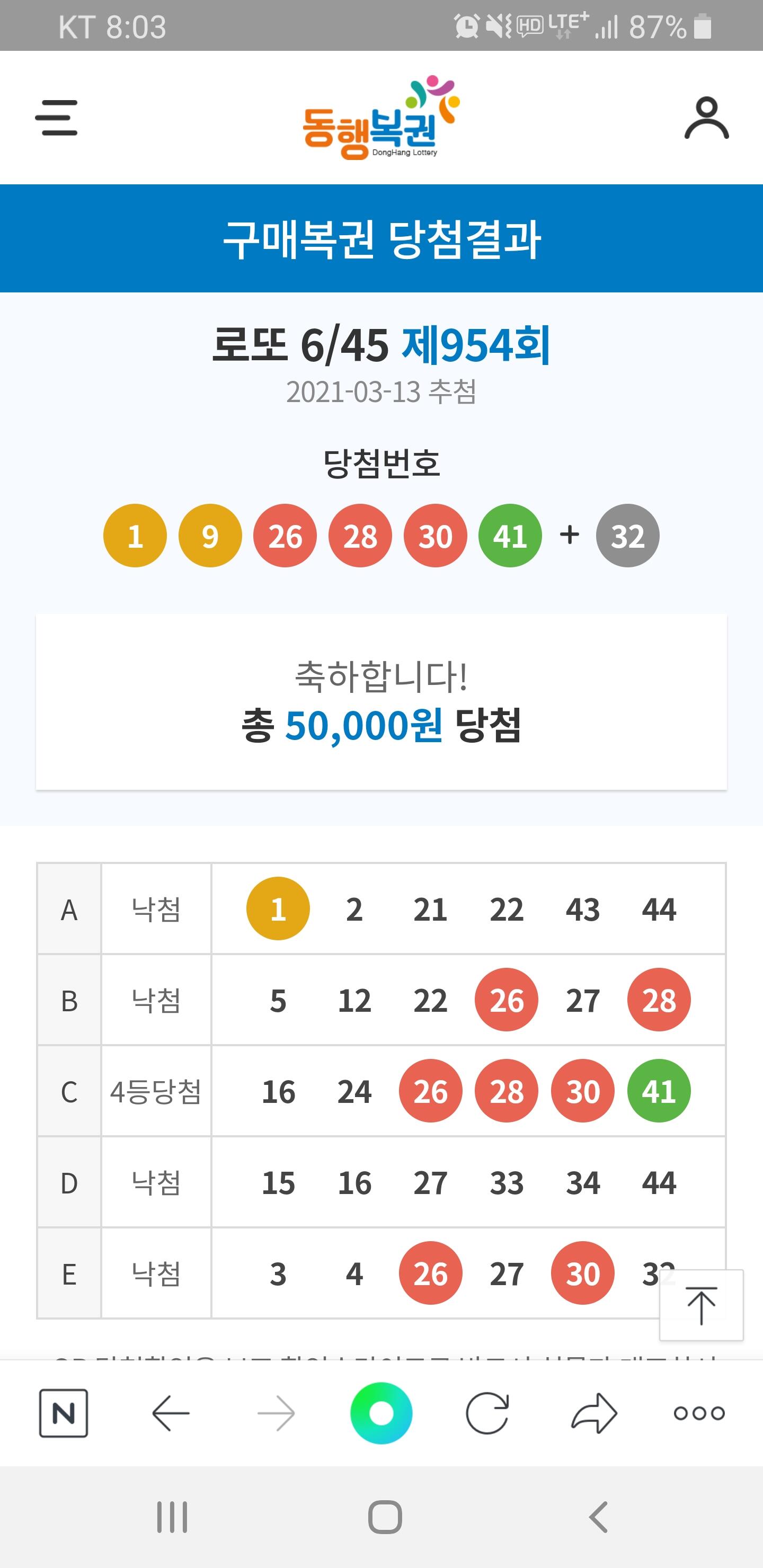Open the browser three-dot menu
The width and height of the screenshot is (763, 1568).
click(x=699, y=1413)
